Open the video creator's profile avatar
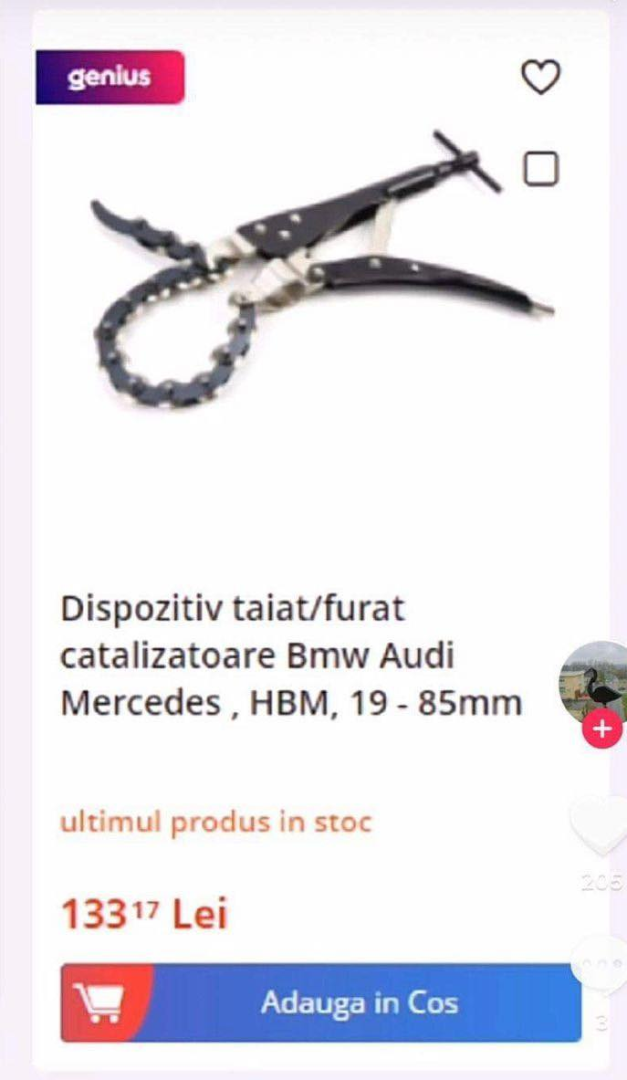The height and width of the screenshot is (1080, 627). (x=593, y=682)
